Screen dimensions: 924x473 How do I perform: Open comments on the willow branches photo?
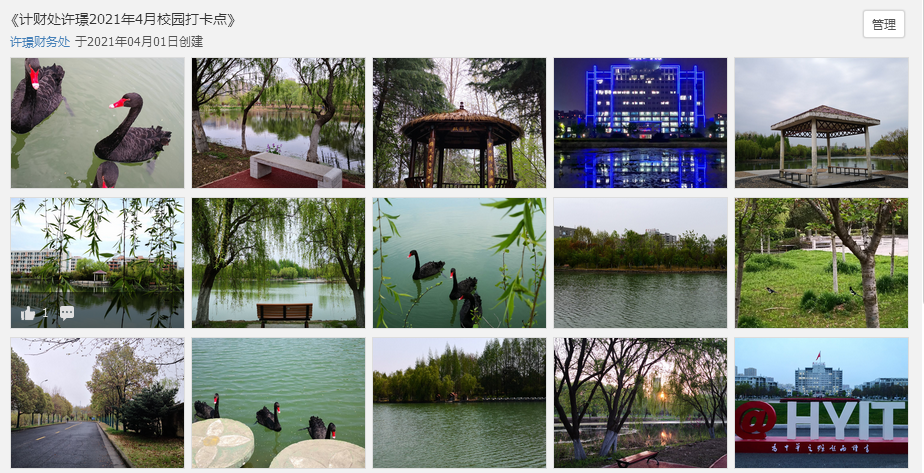click(x=67, y=313)
